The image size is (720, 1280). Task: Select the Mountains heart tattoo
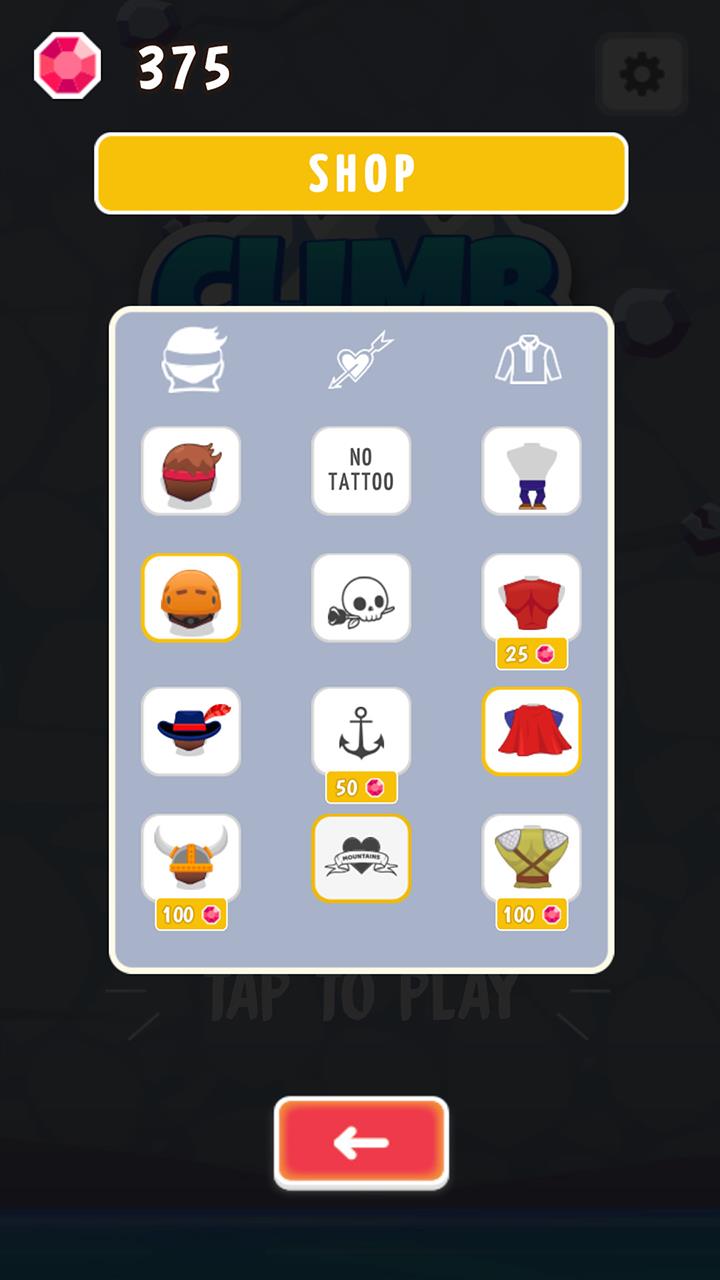click(x=361, y=858)
